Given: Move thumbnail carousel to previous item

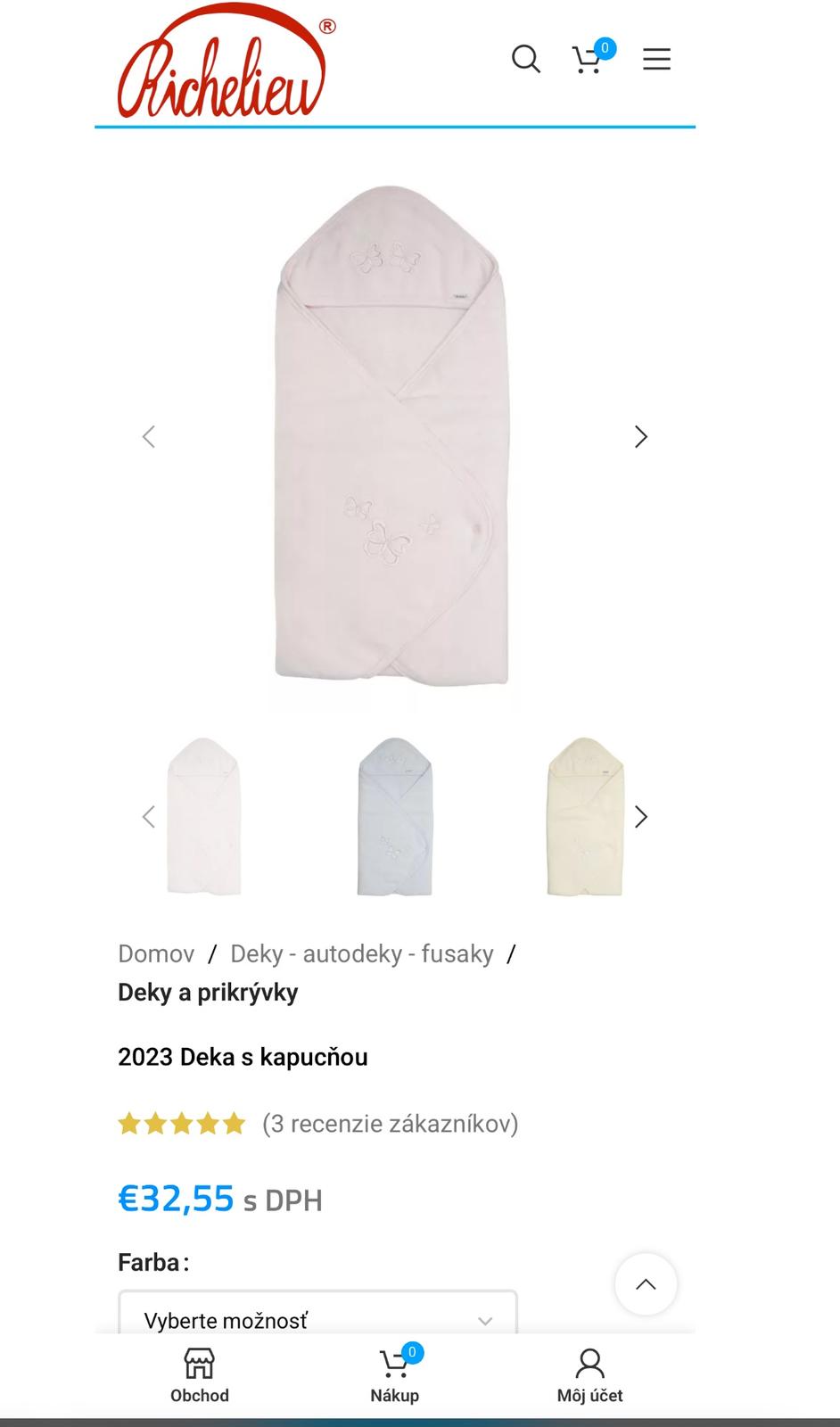Looking at the screenshot, I should 149,817.
